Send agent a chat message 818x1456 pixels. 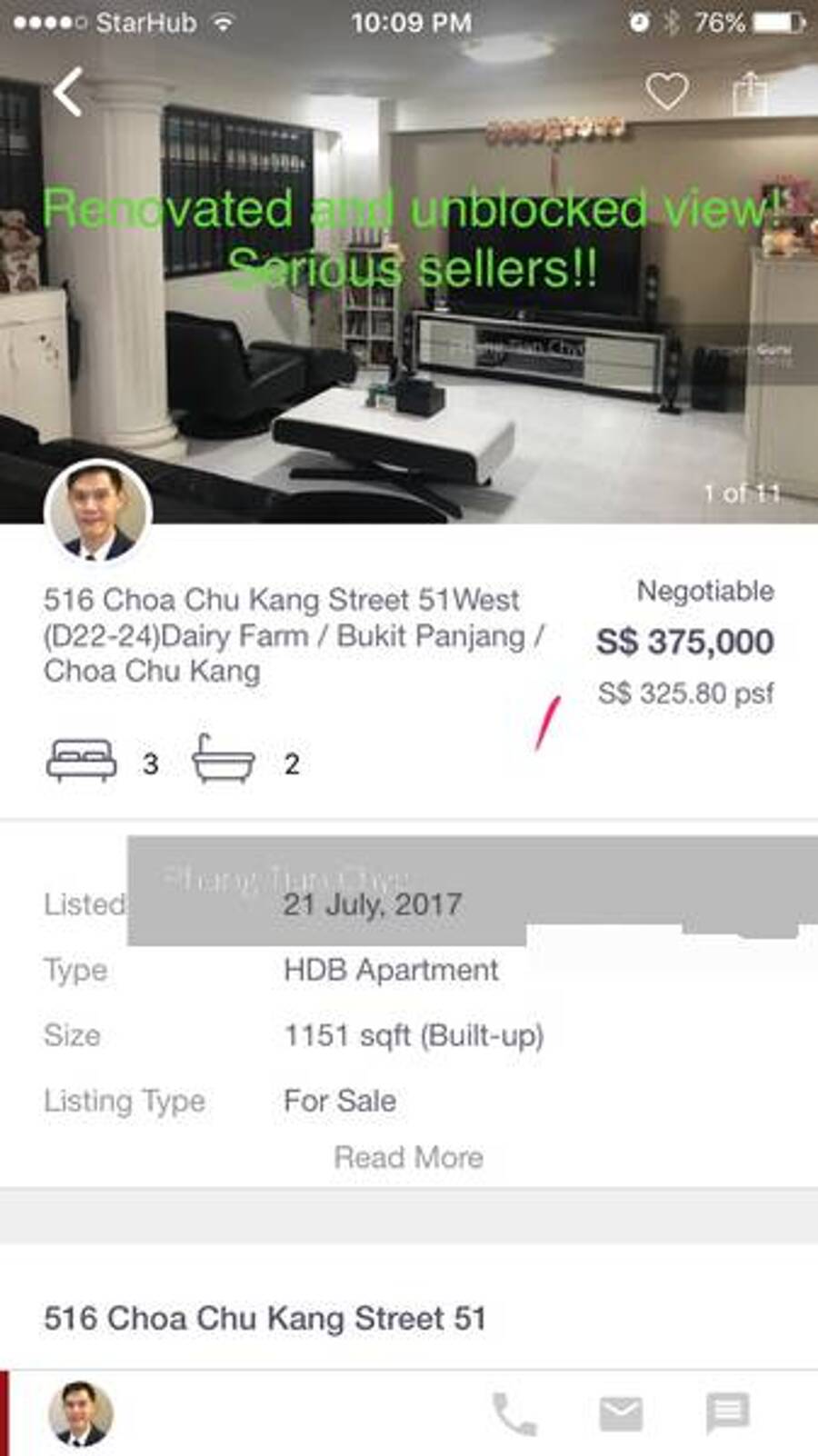tap(728, 1413)
